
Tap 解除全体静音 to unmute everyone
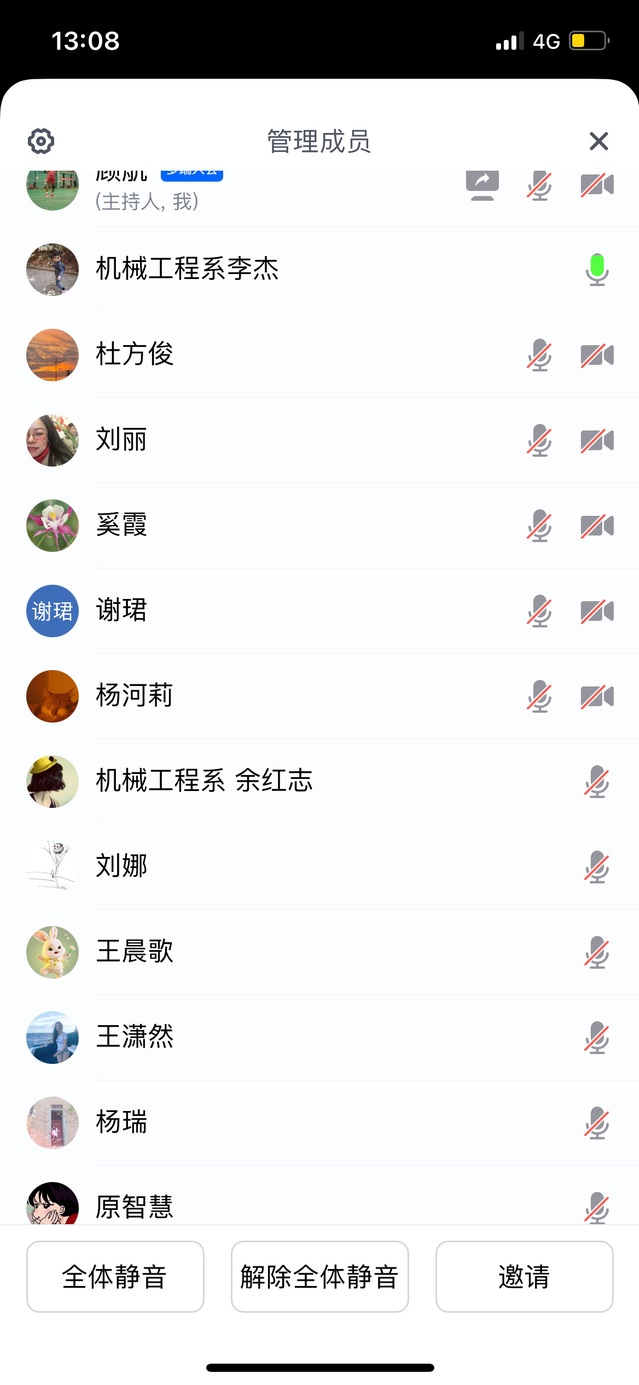click(x=319, y=1276)
